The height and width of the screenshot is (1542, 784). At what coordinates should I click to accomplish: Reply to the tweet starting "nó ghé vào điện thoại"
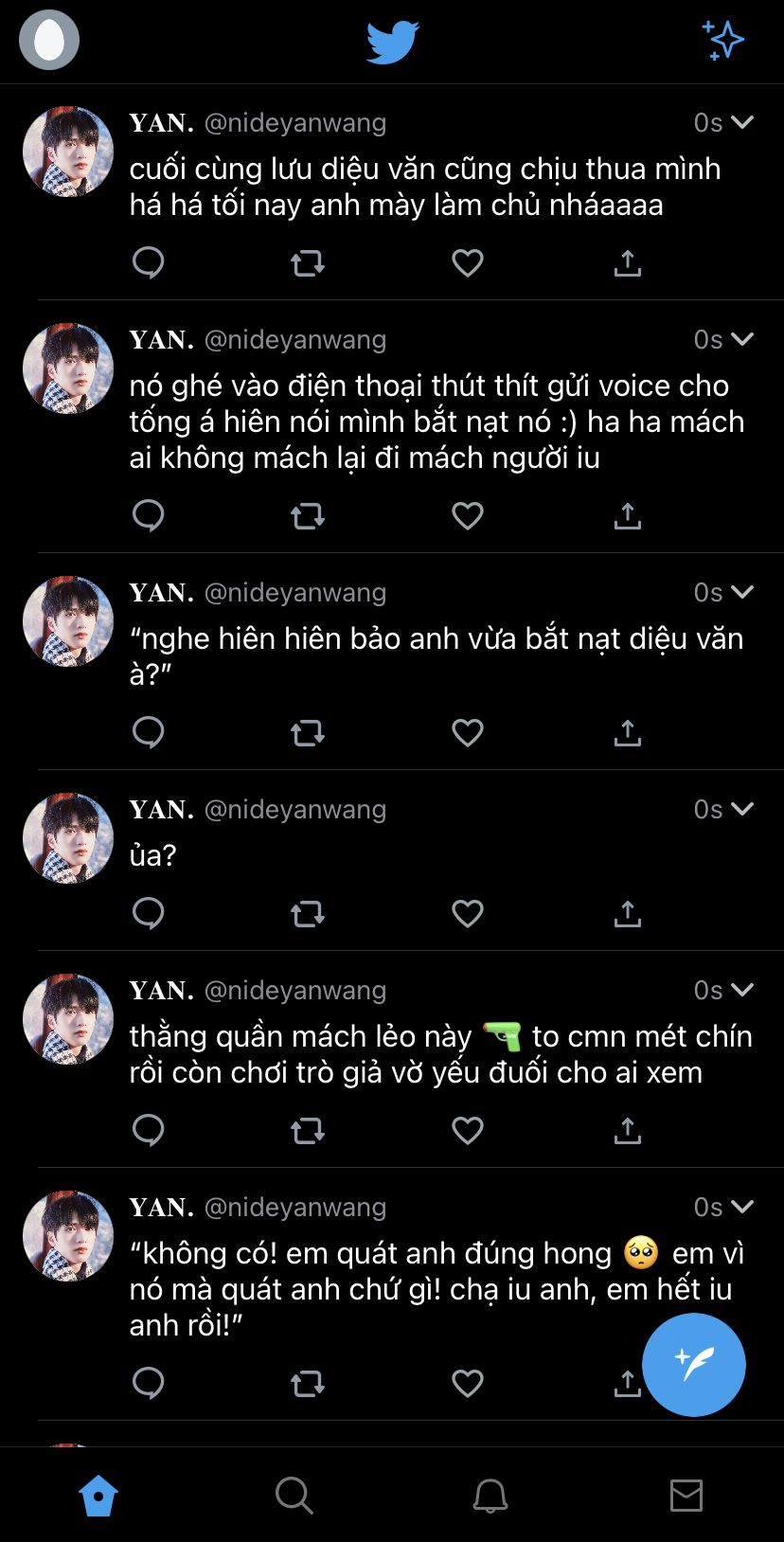tap(149, 515)
